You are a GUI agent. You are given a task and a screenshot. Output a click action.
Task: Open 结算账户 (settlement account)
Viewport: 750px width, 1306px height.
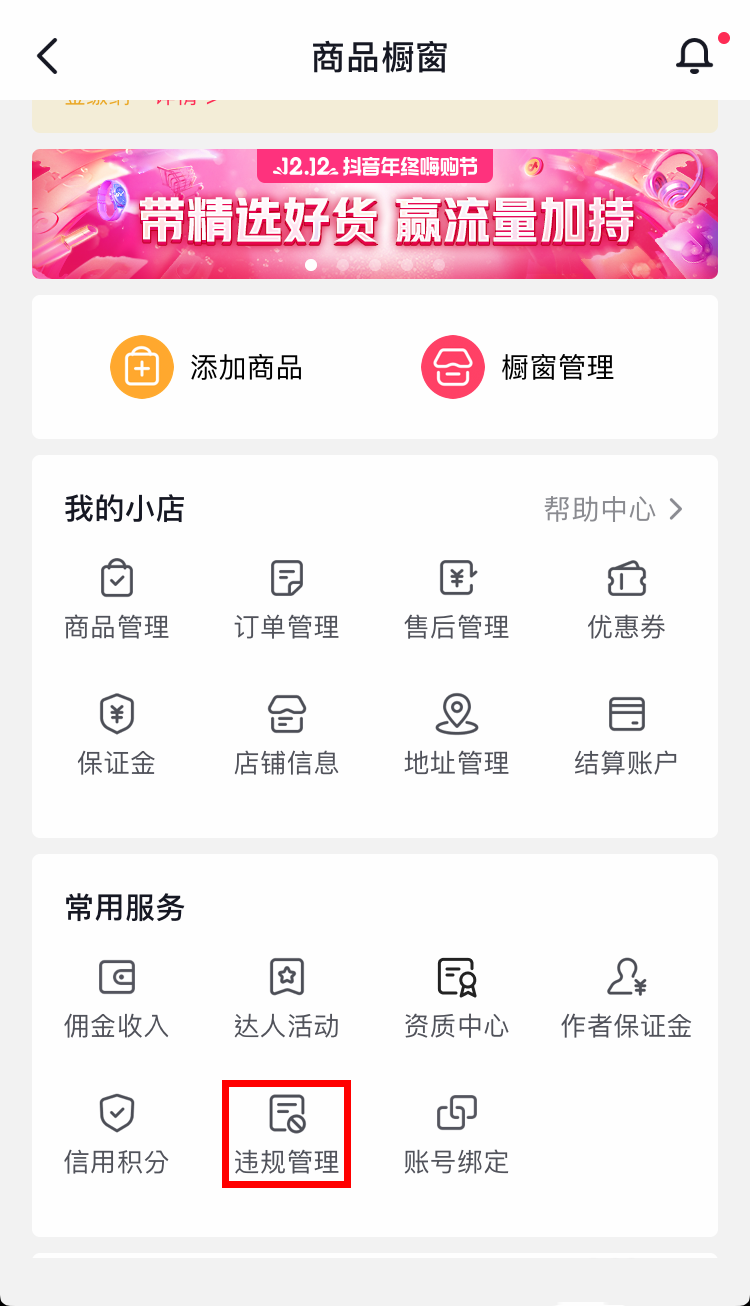pos(626,733)
